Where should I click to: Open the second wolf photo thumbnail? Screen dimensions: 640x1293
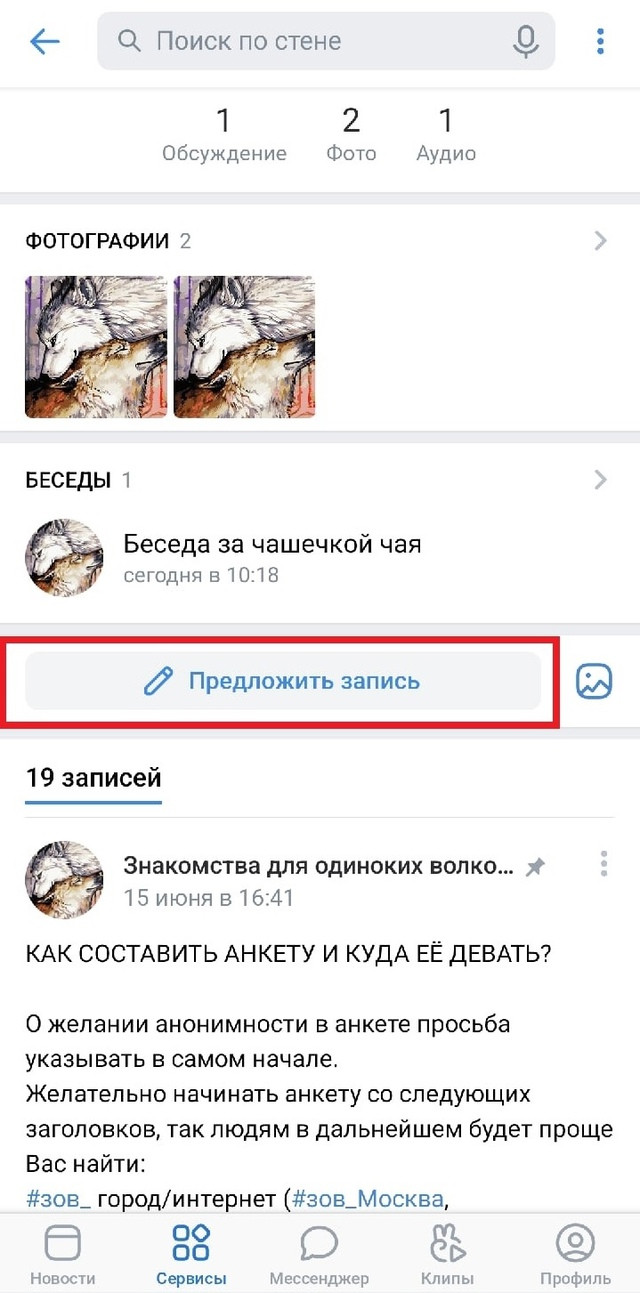(244, 346)
